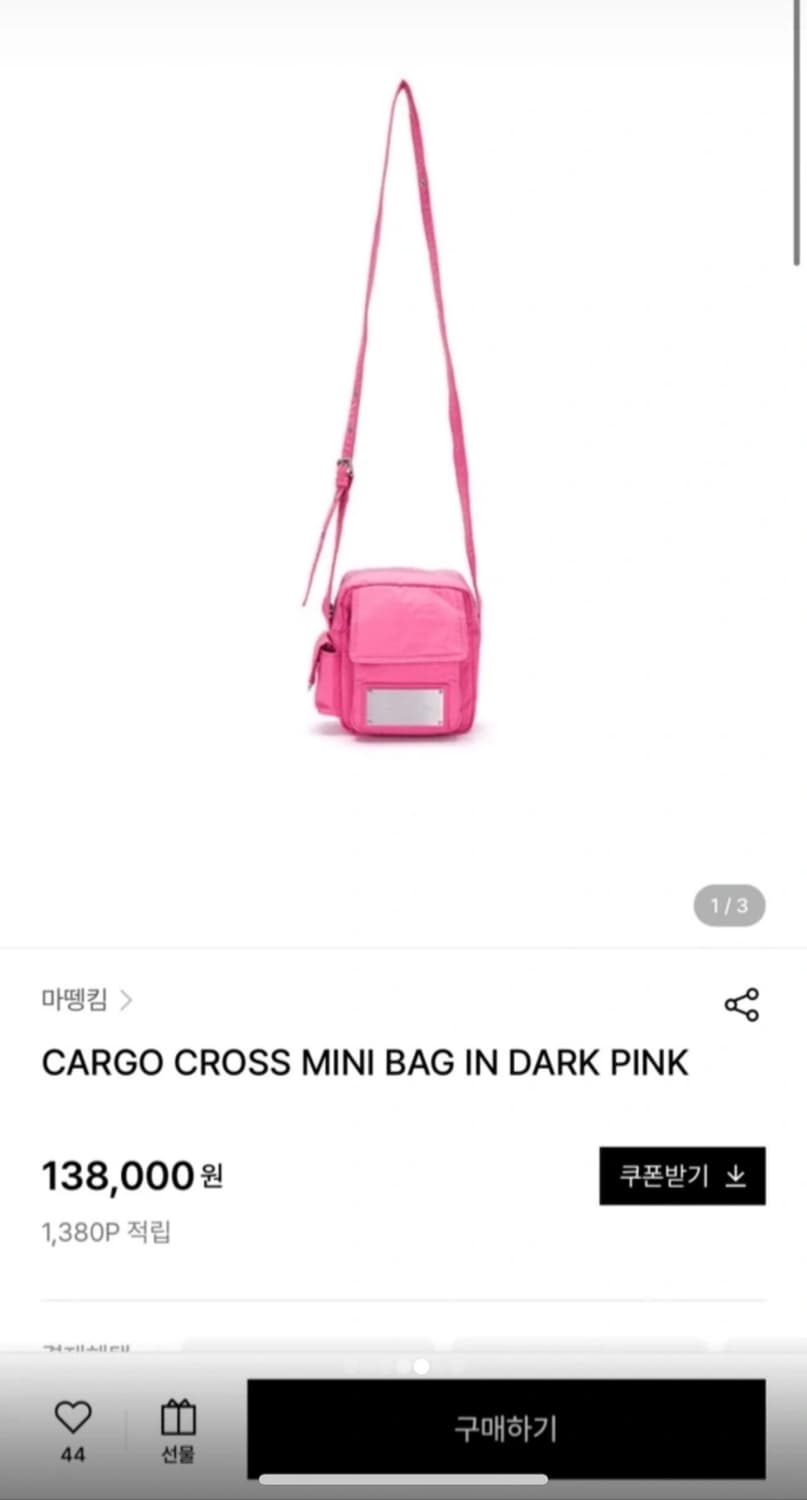
Task: Tap the heart outline in the bottom bar
Action: pos(72,1418)
